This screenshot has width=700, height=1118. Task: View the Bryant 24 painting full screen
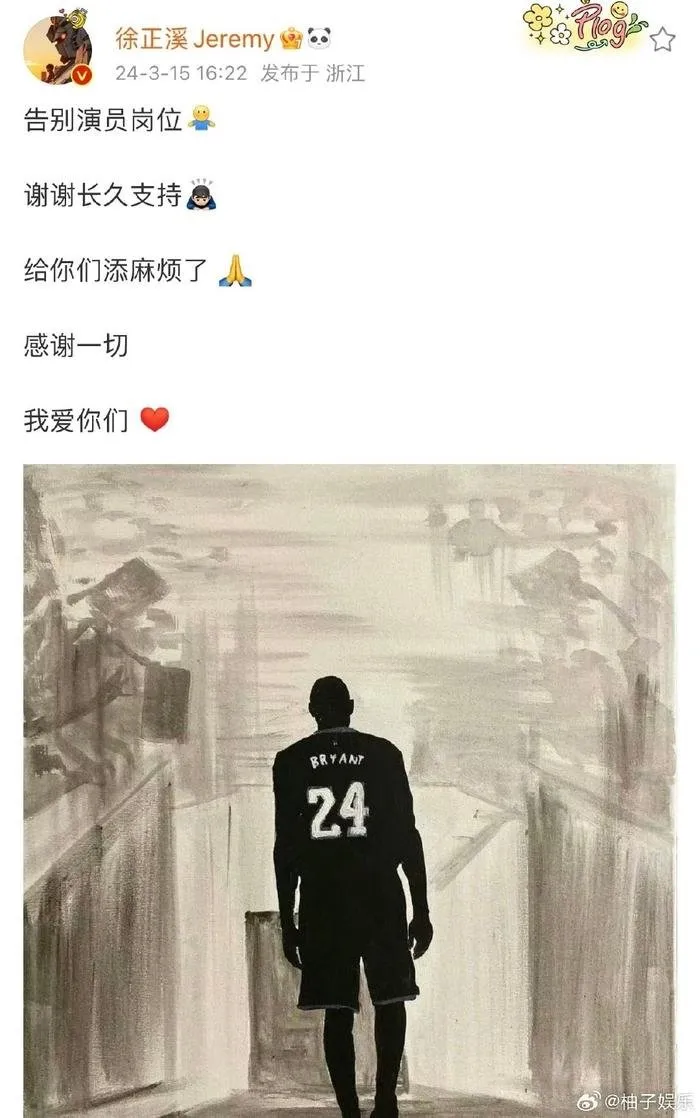pyautogui.click(x=349, y=790)
